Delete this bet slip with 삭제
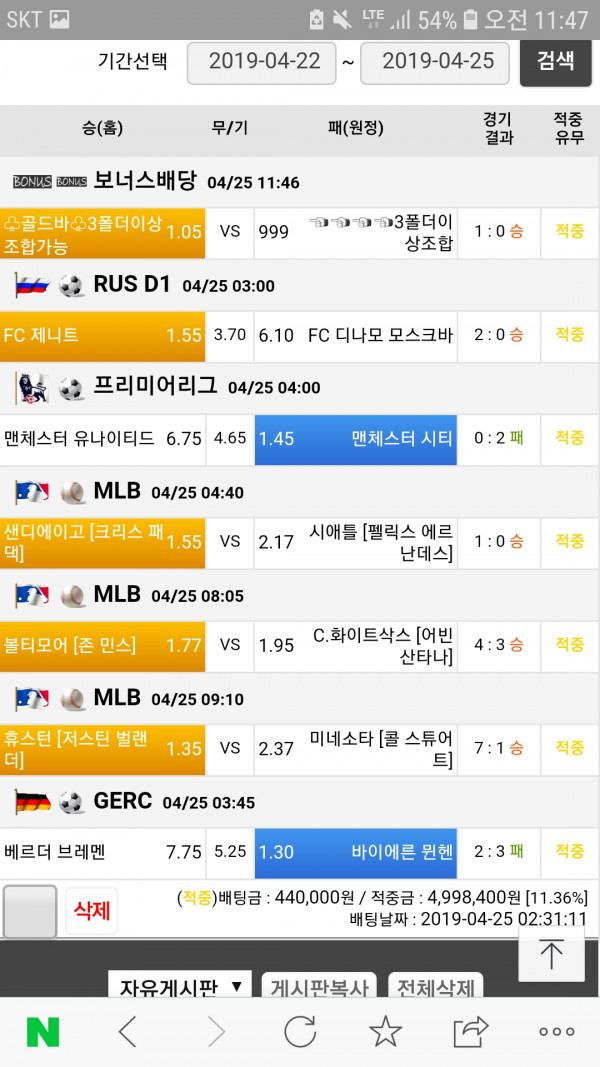 click(x=92, y=911)
